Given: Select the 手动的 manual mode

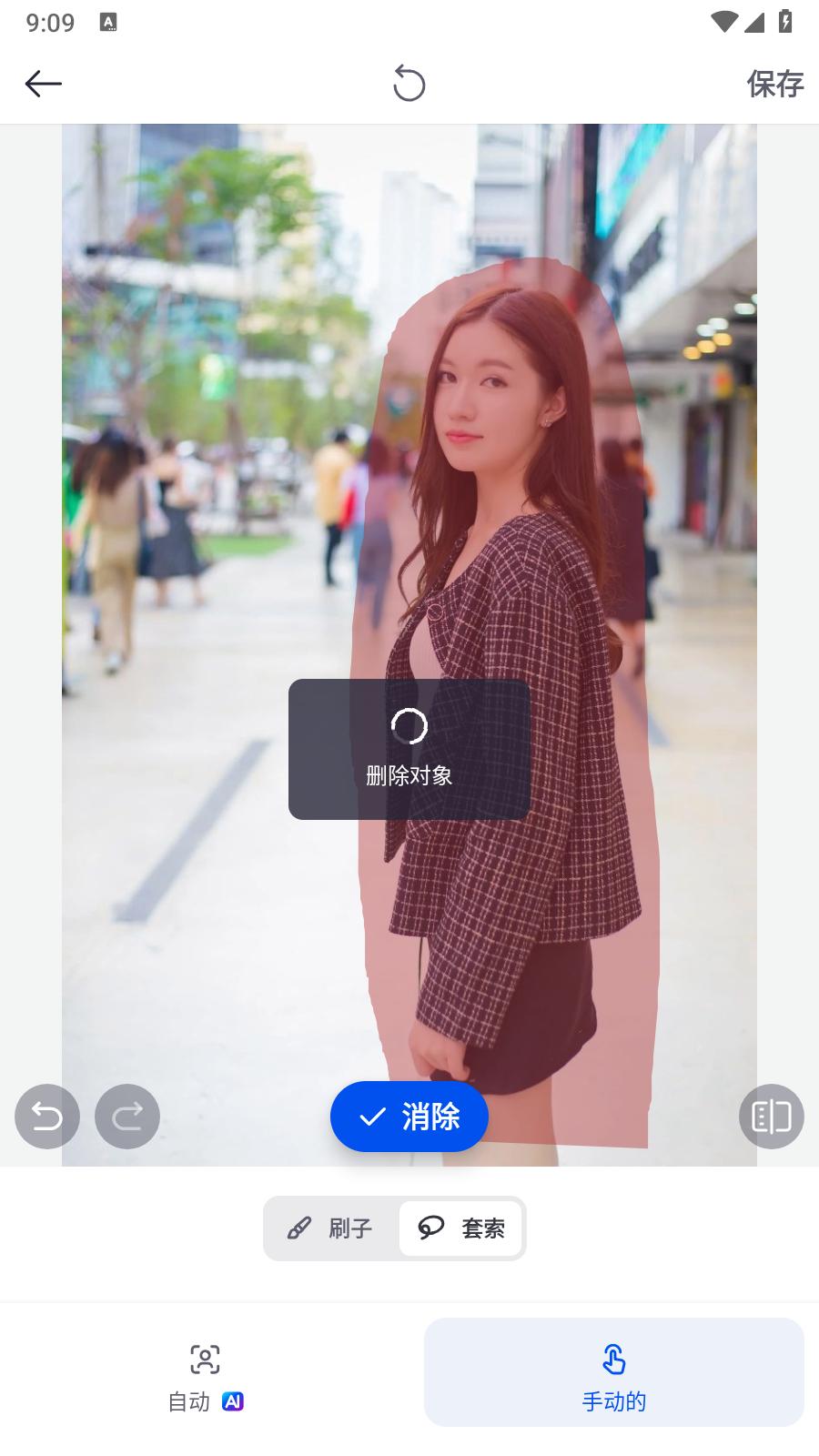Looking at the screenshot, I should tap(614, 1372).
